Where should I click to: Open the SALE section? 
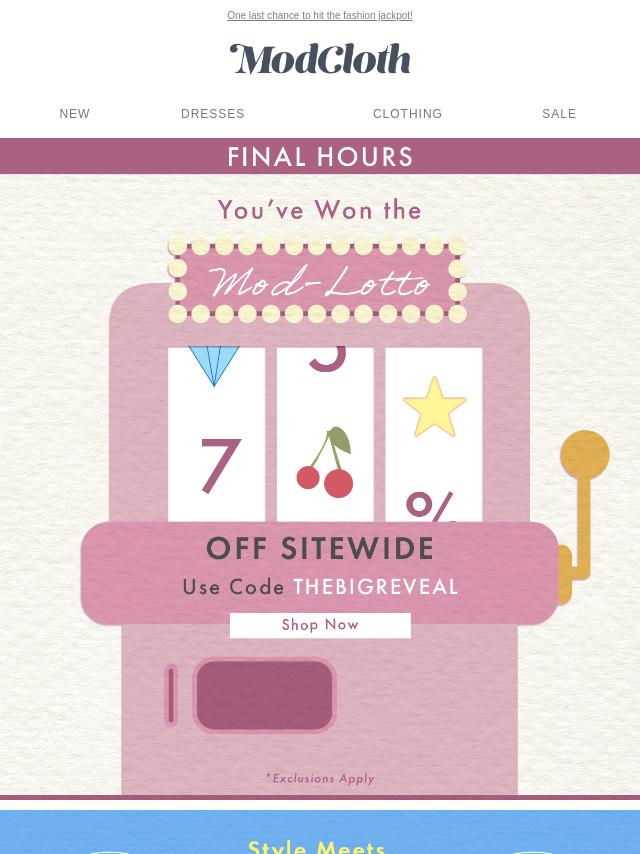click(559, 114)
